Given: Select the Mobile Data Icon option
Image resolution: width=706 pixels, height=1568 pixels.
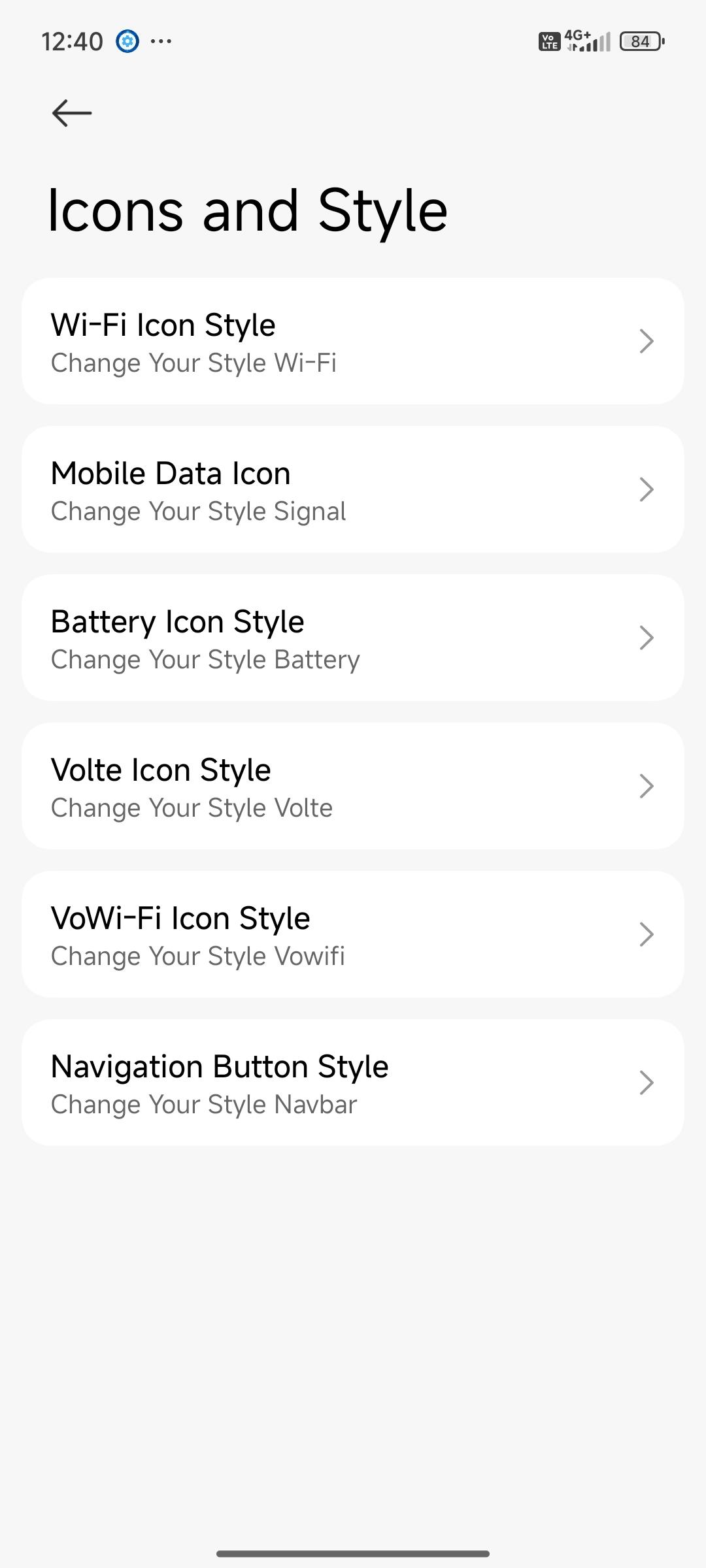Looking at the screenshot, I should 353,490.
